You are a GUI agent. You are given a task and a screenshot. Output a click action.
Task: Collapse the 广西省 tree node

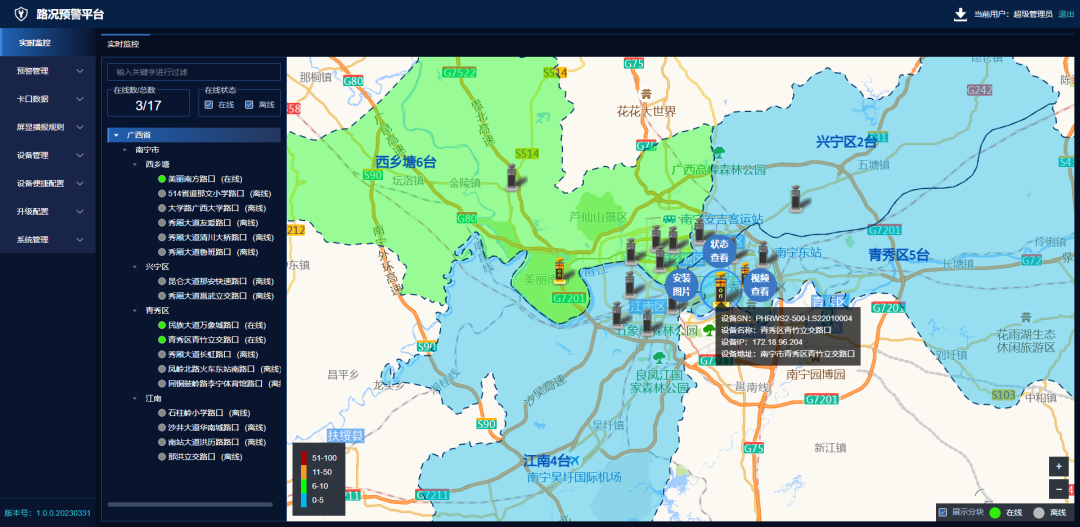point(117,134)
